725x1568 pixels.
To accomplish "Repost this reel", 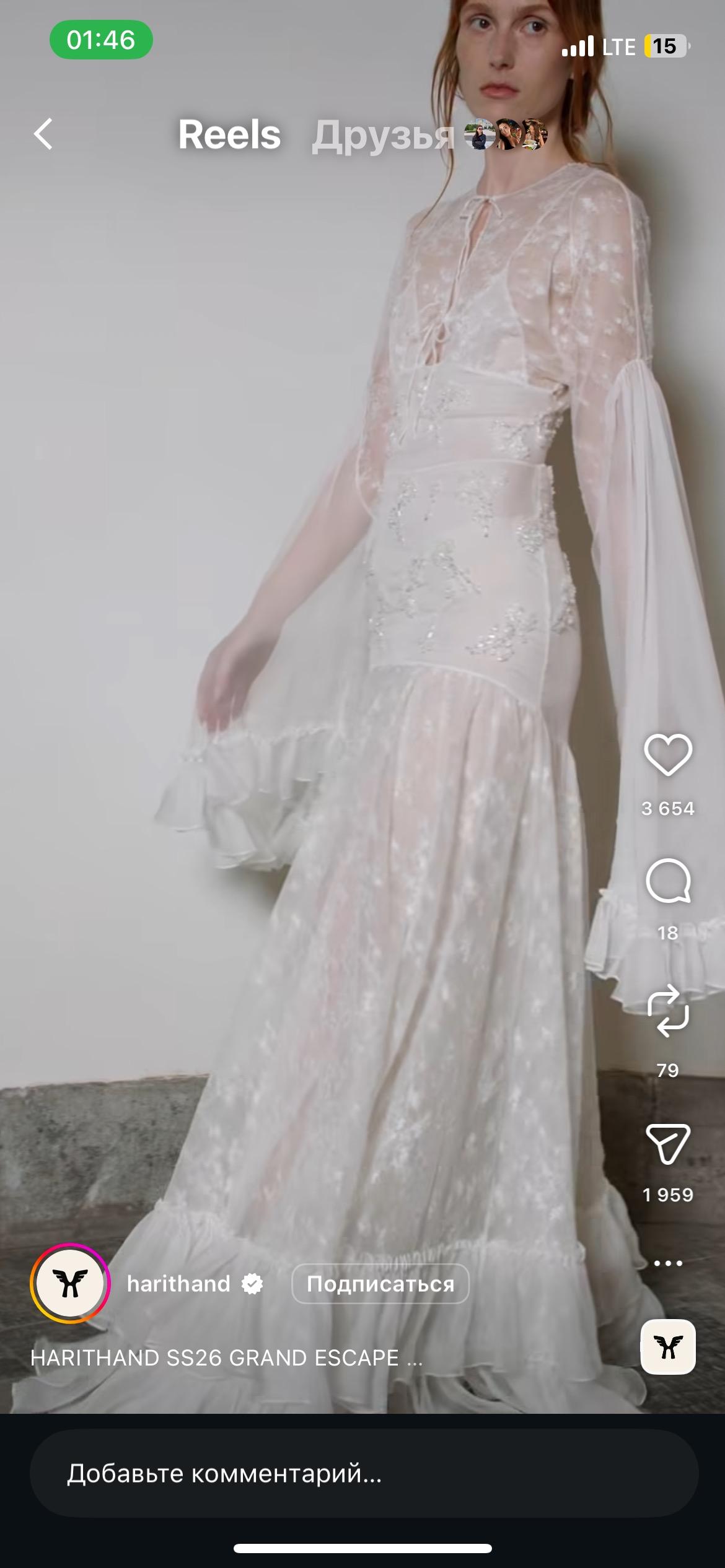I will click(x=668, y=1011).
